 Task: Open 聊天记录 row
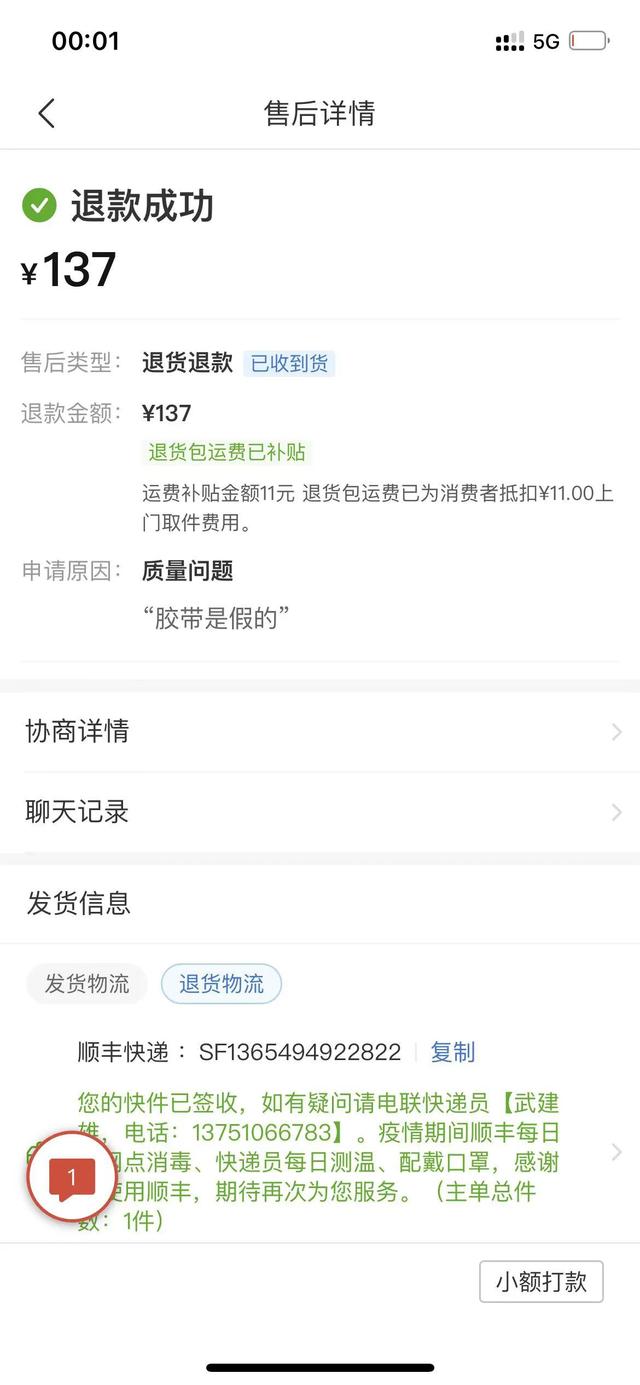[x=320, y=812]
